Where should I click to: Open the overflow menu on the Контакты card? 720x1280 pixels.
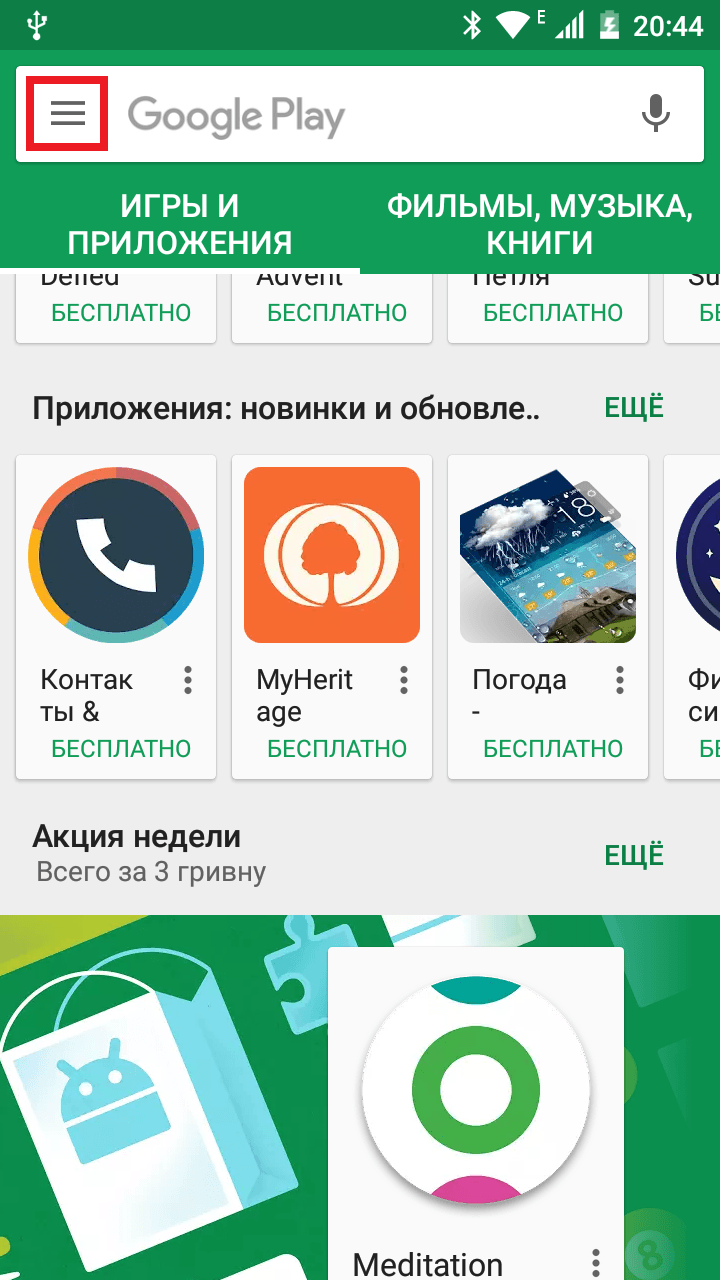(188, 681)
